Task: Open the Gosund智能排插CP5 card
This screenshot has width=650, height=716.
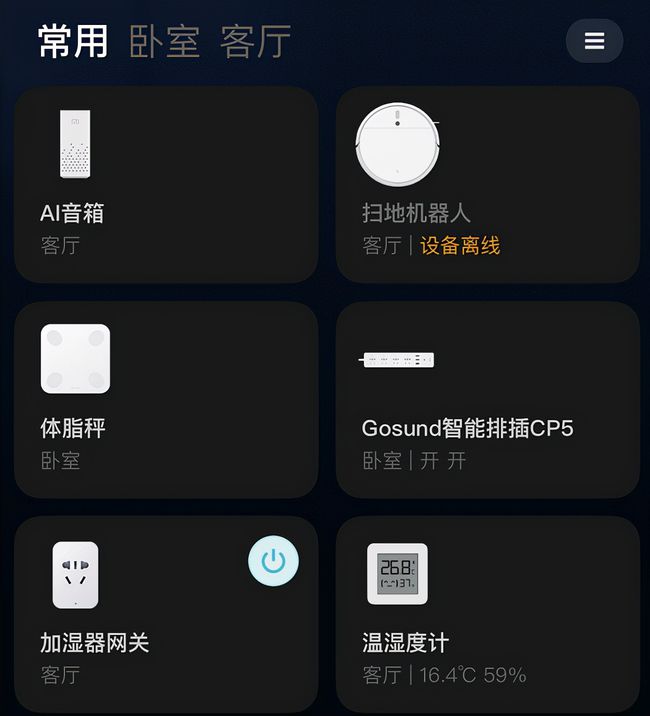Action: (487, 400)
